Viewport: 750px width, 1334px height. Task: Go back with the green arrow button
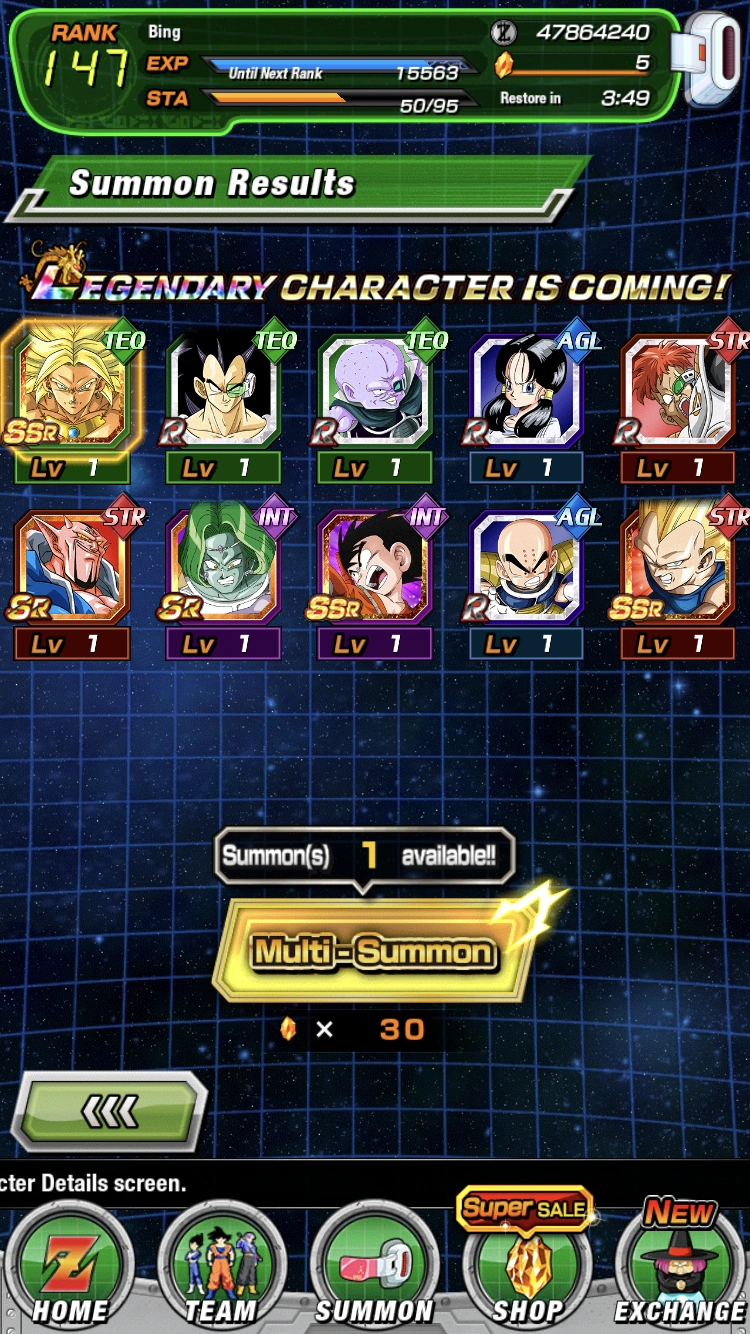(x=108, y=1111)
